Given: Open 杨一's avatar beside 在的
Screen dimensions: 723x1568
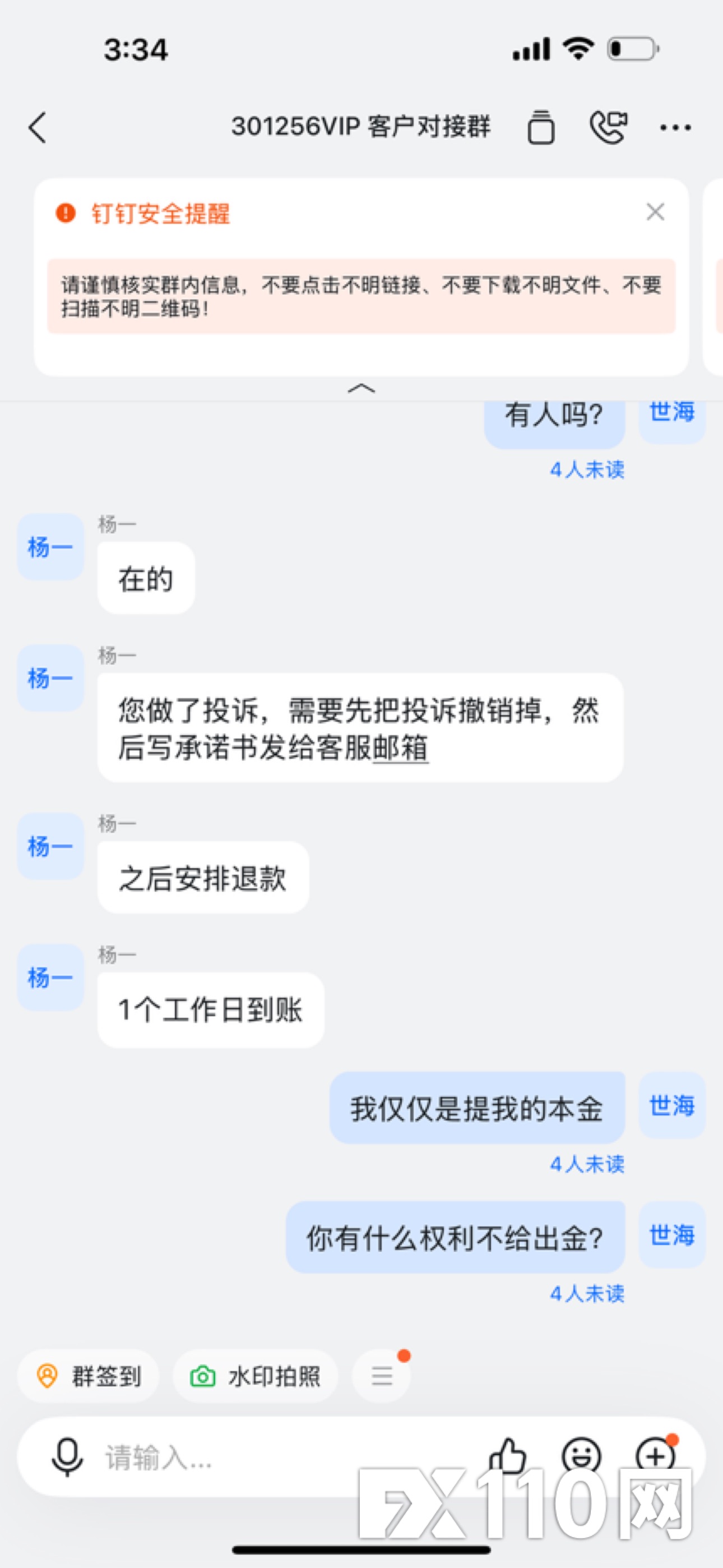Looking at the screenshot, I should click(50, 547).
